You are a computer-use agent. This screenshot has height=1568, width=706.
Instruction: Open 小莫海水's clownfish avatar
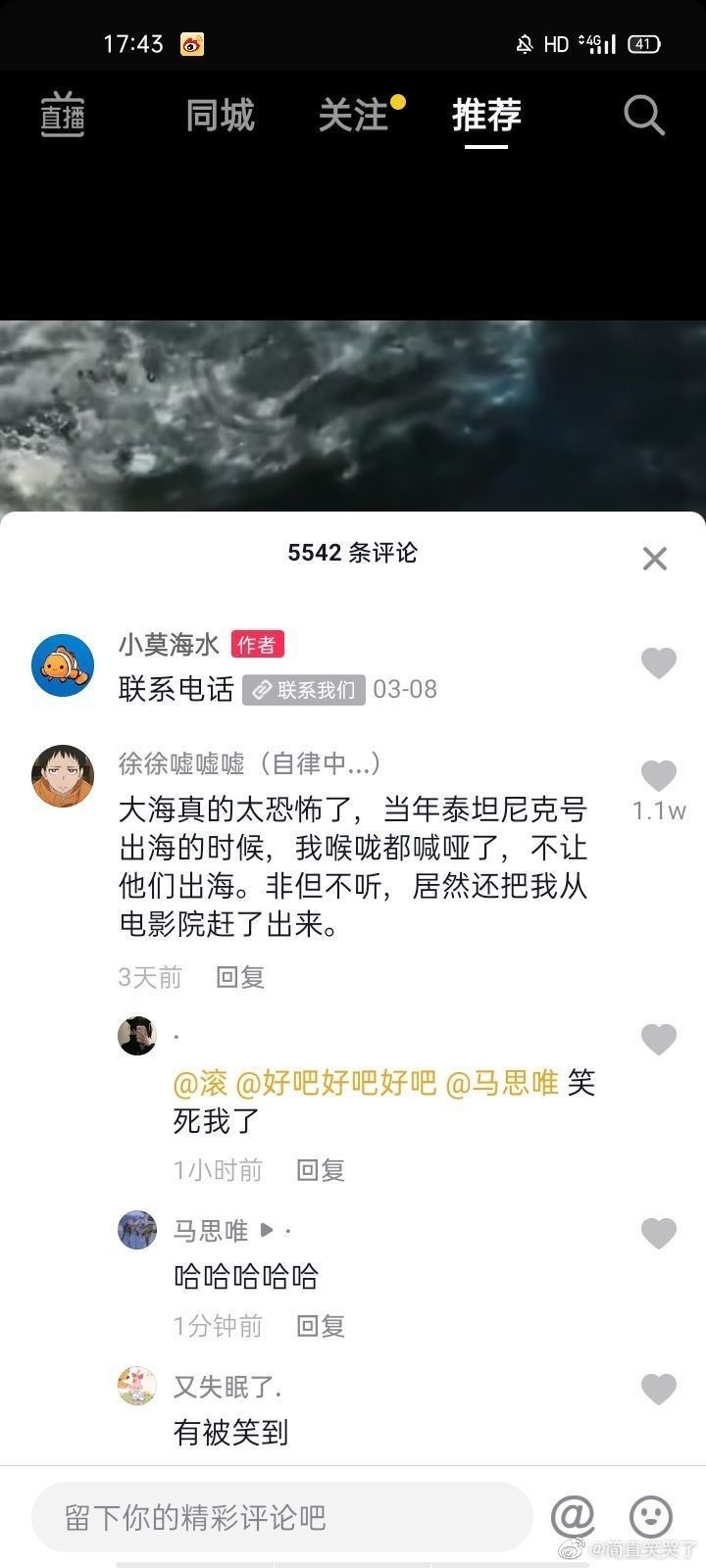coord(63,664)
